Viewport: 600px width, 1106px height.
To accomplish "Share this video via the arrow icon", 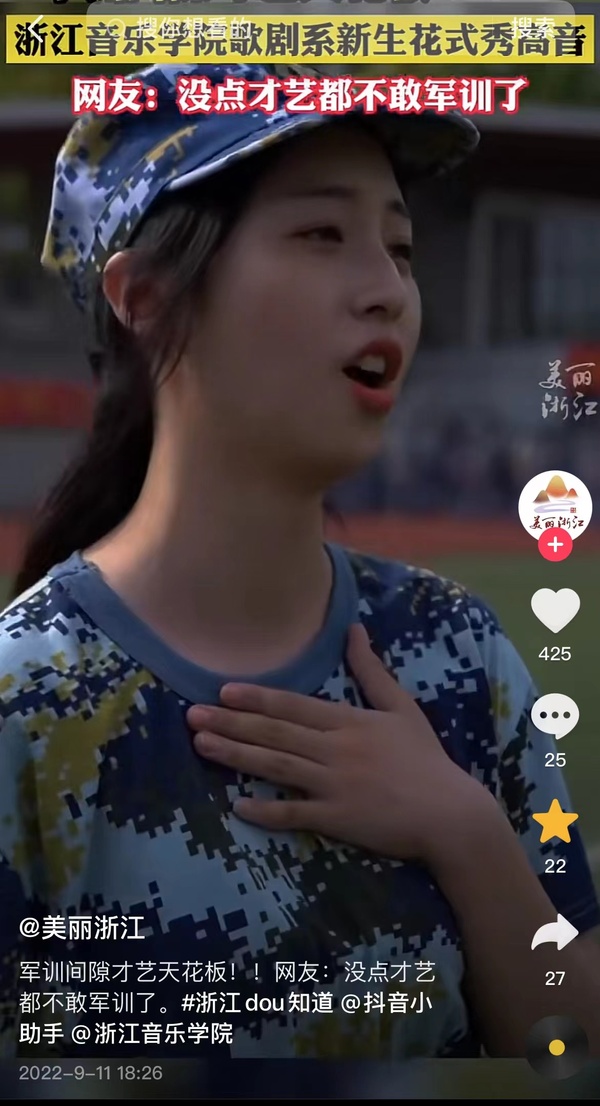I will coord(555,933).
